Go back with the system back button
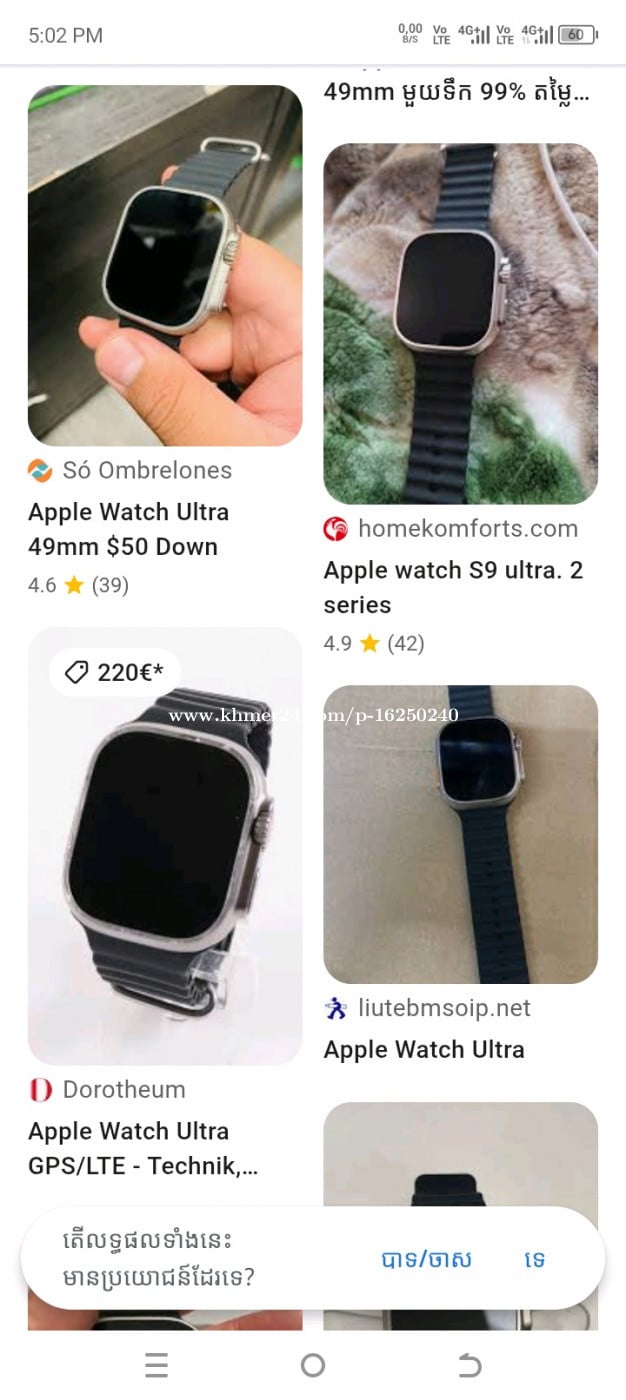Screen dimensions: 626x1400 469,1365
